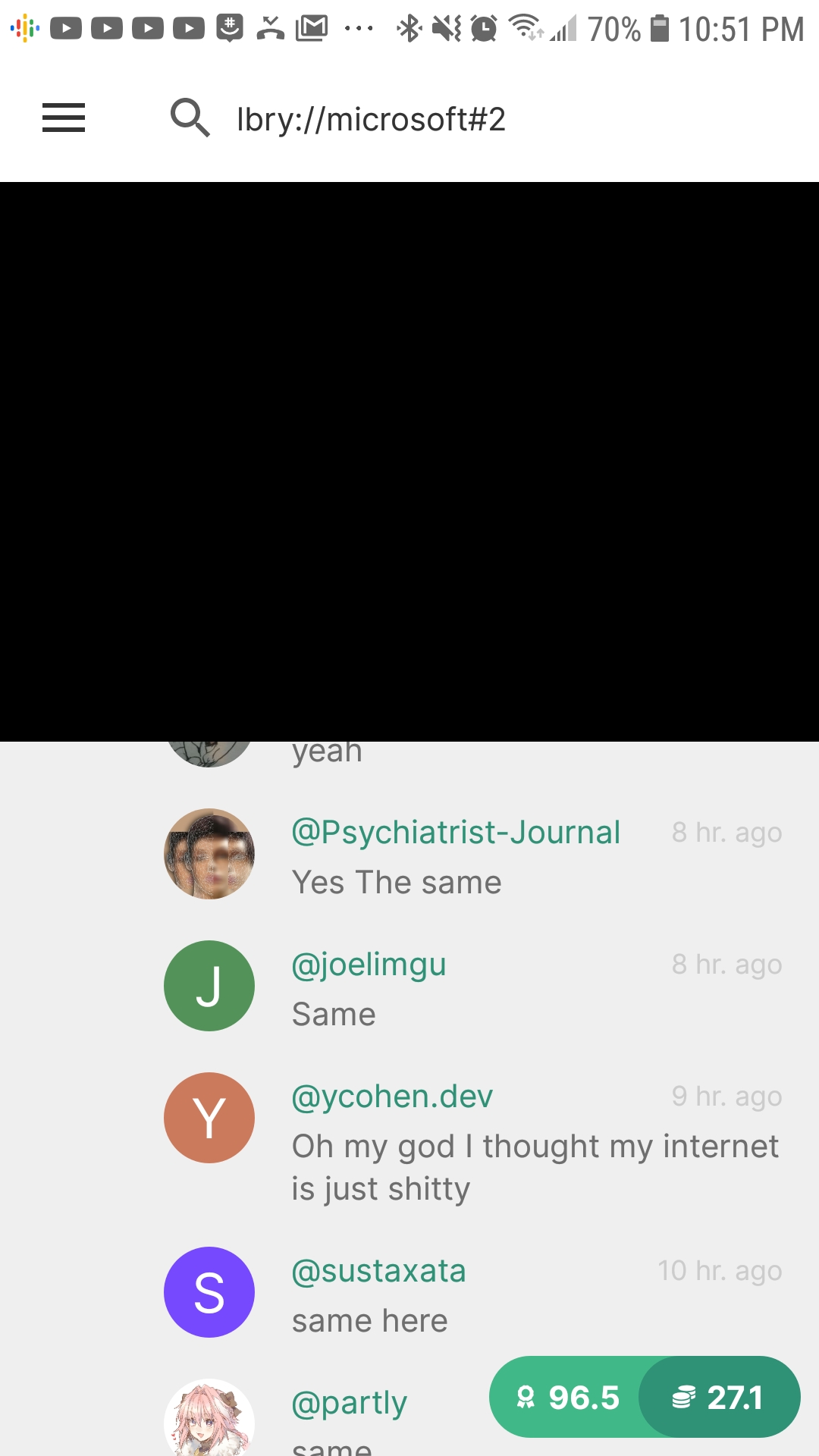The width and height of the screenshot is (819, 1456).
Task: Go to the @partly channel
Action: (x=350, y=1403)
